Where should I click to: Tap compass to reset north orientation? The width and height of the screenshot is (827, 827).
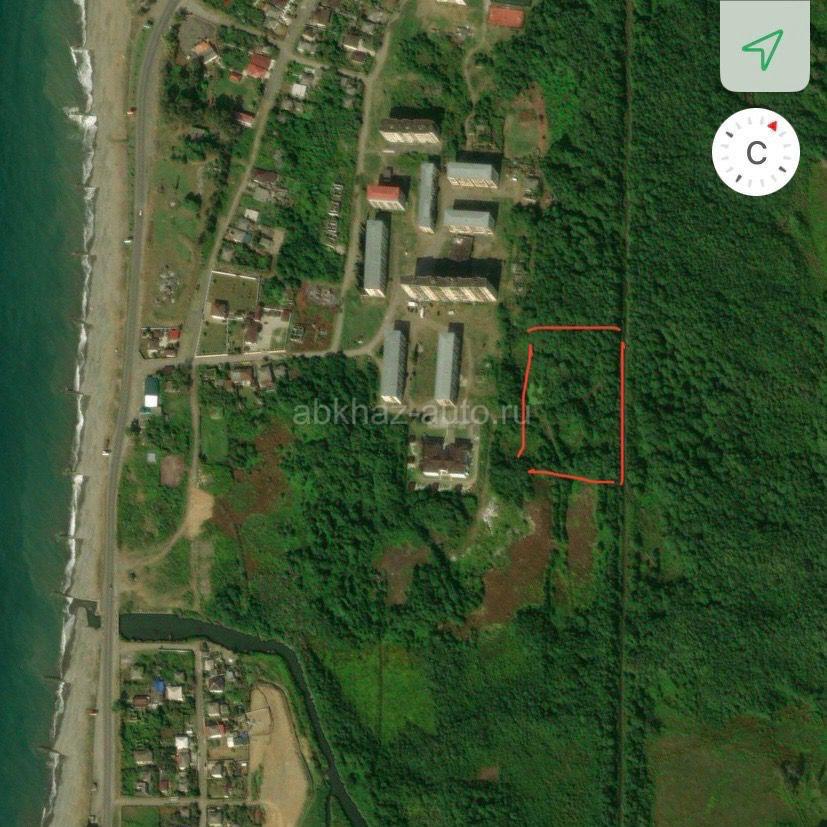click(x=756, y=153)
